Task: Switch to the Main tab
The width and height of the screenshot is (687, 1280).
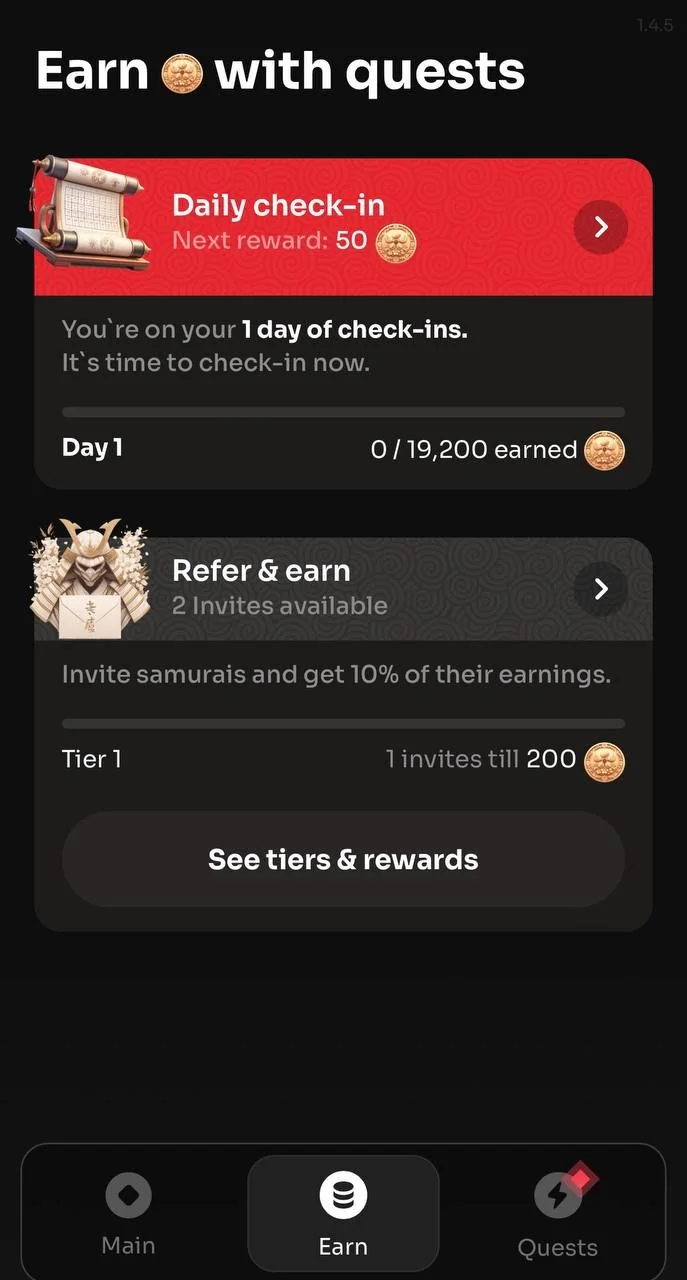Action: 128,1215
